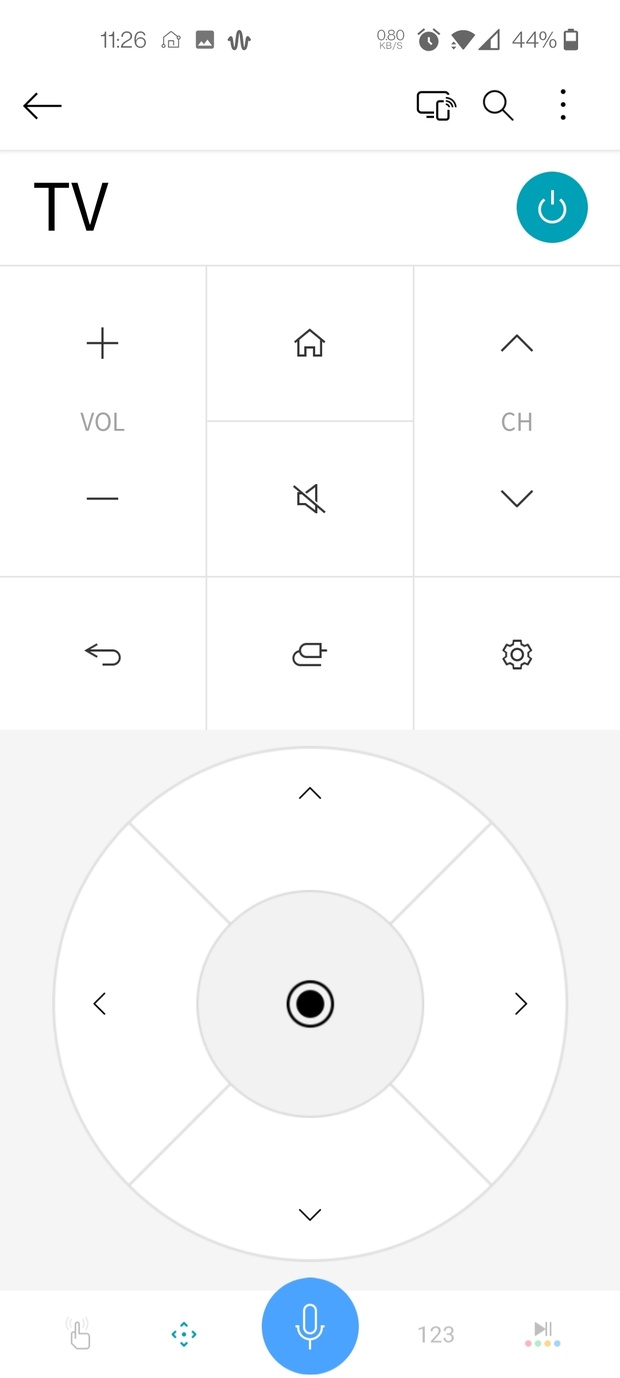The image size is (620, 1378).
Task: Open search from the app bar
Action: click(498, 105)
